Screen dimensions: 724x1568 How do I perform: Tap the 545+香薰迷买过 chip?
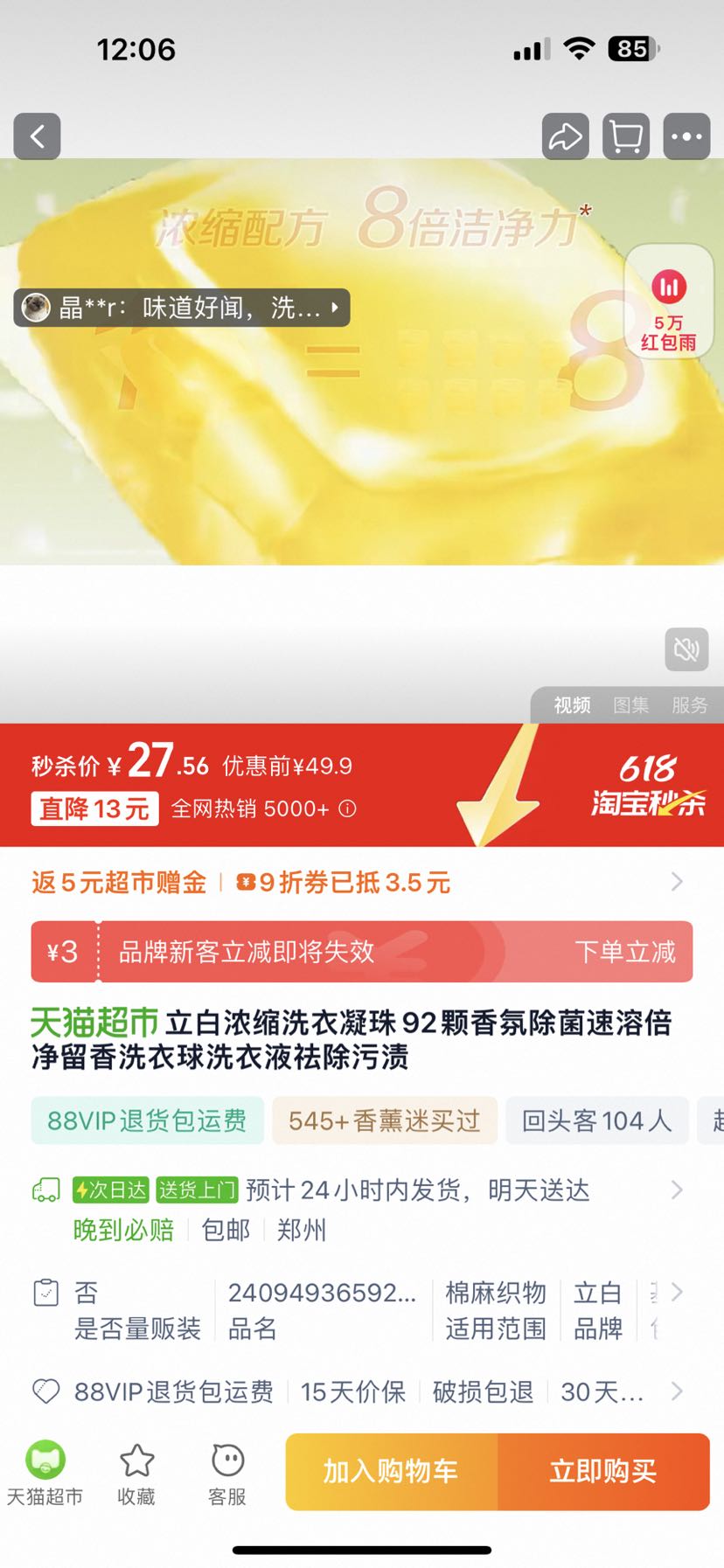click(384, 1120)
